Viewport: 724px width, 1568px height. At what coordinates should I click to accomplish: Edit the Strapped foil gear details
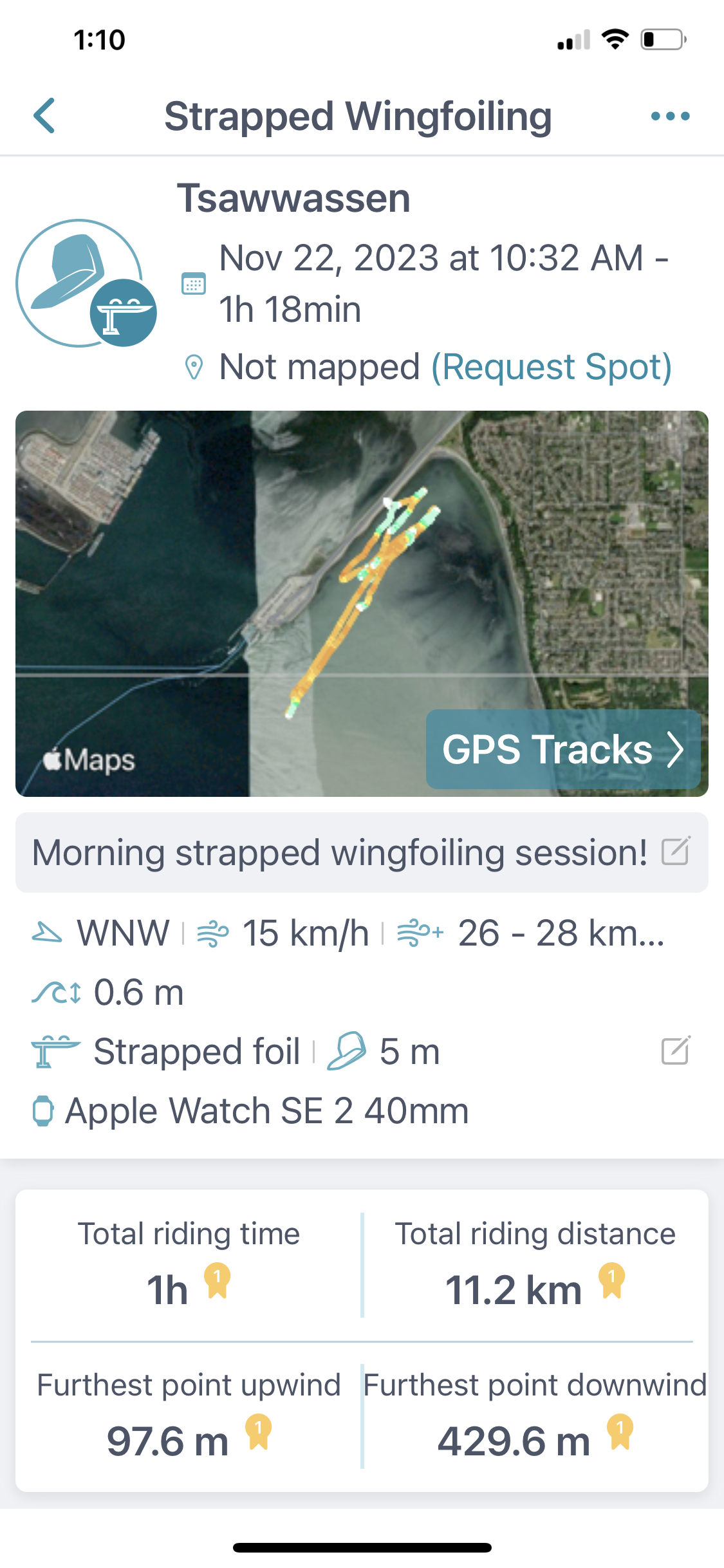675,1051
